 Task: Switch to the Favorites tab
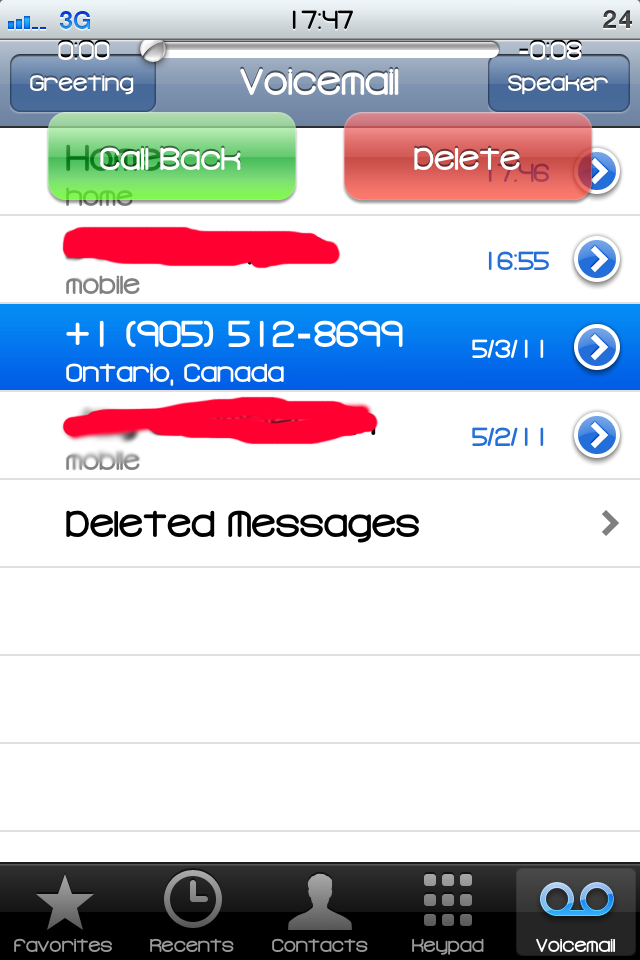coord(63,913)
